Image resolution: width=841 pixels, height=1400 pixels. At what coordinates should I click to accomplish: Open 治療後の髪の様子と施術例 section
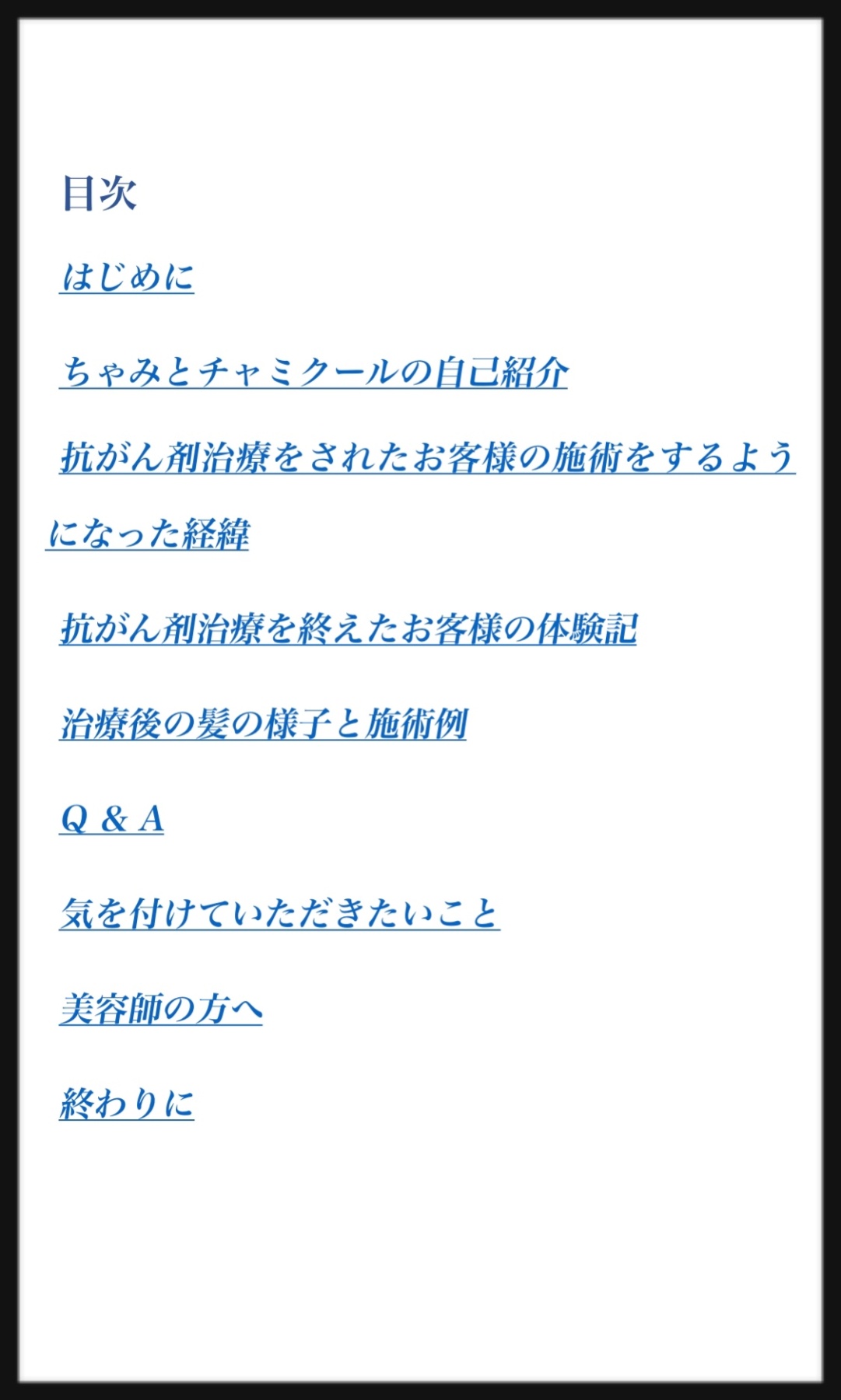coord(263,724)
